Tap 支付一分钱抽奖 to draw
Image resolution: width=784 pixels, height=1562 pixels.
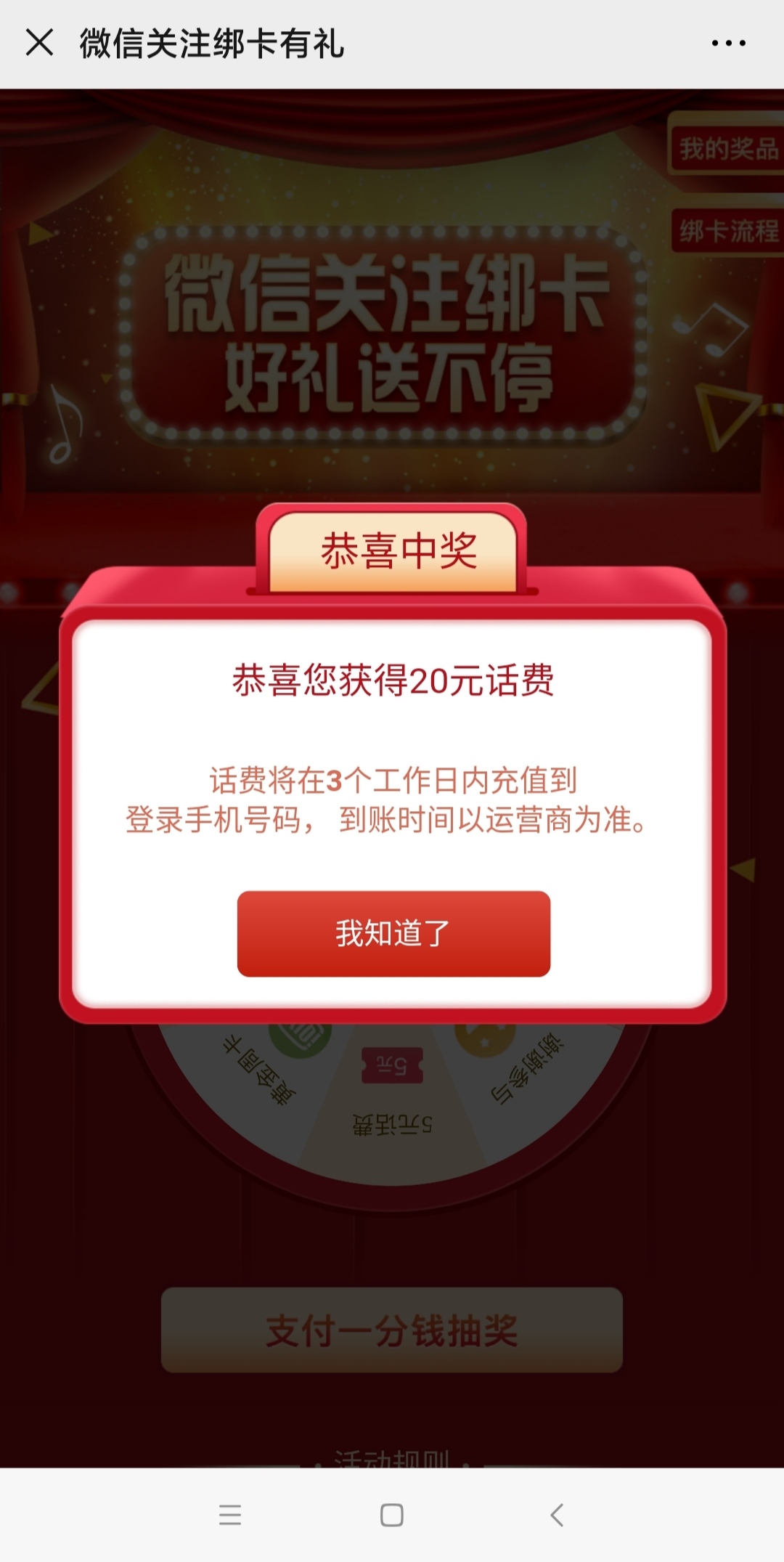[x=392, y=1330]
